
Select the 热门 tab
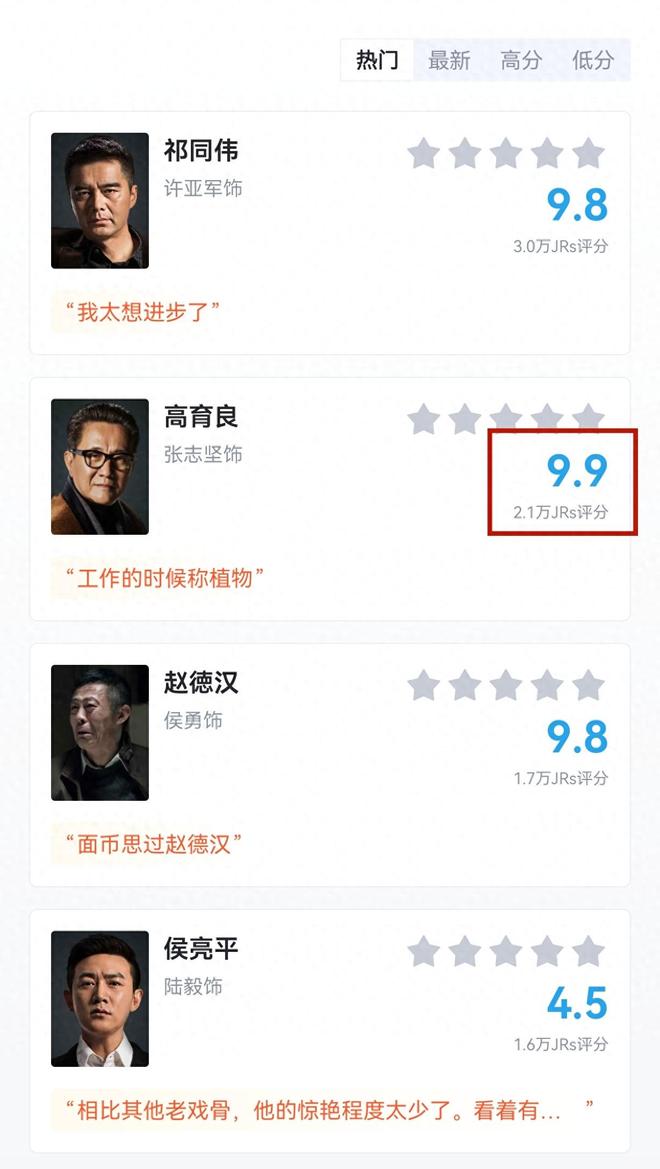tap(377, 60)
